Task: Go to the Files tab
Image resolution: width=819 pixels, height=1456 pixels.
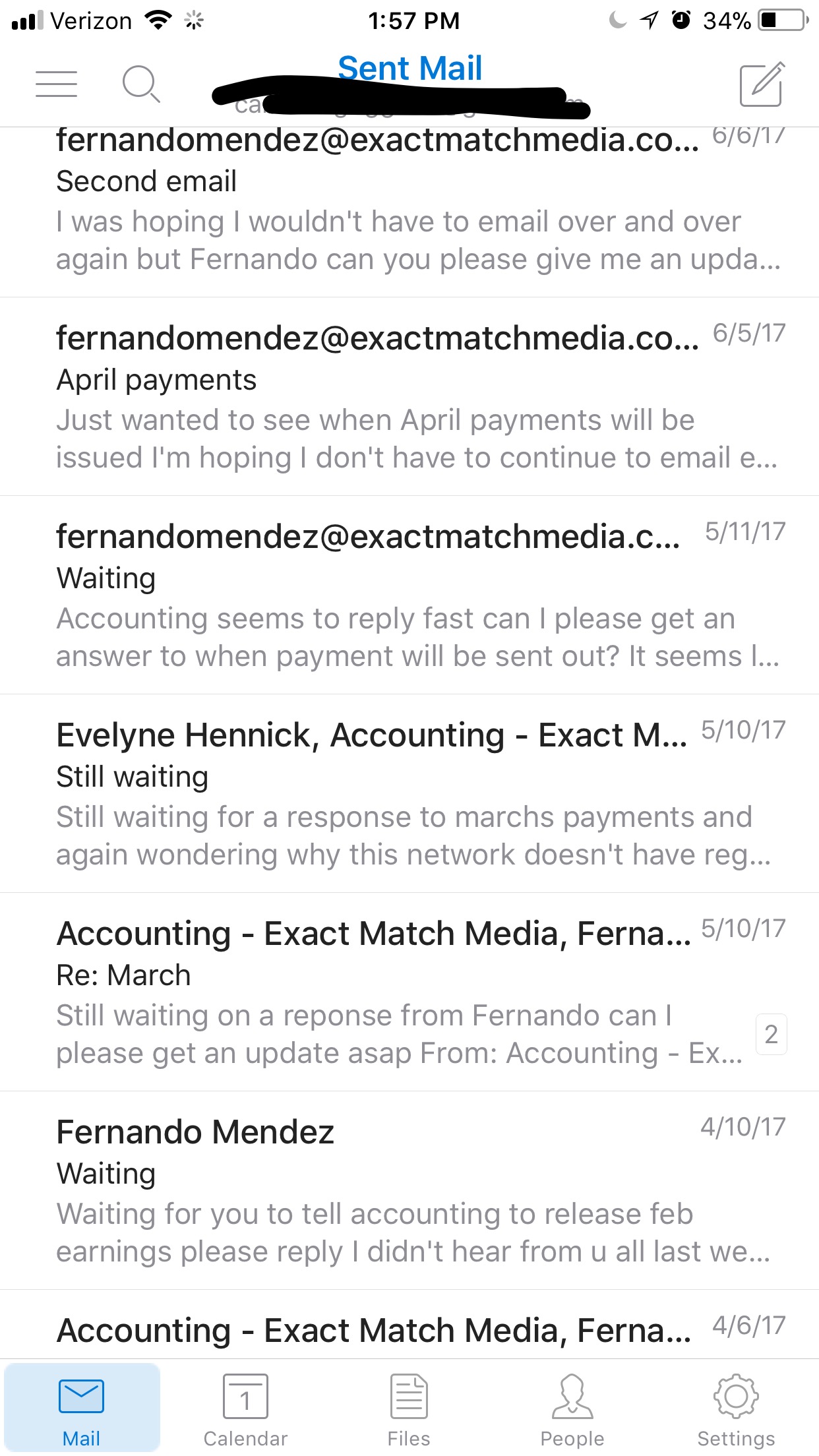Action: [409, 1408]
